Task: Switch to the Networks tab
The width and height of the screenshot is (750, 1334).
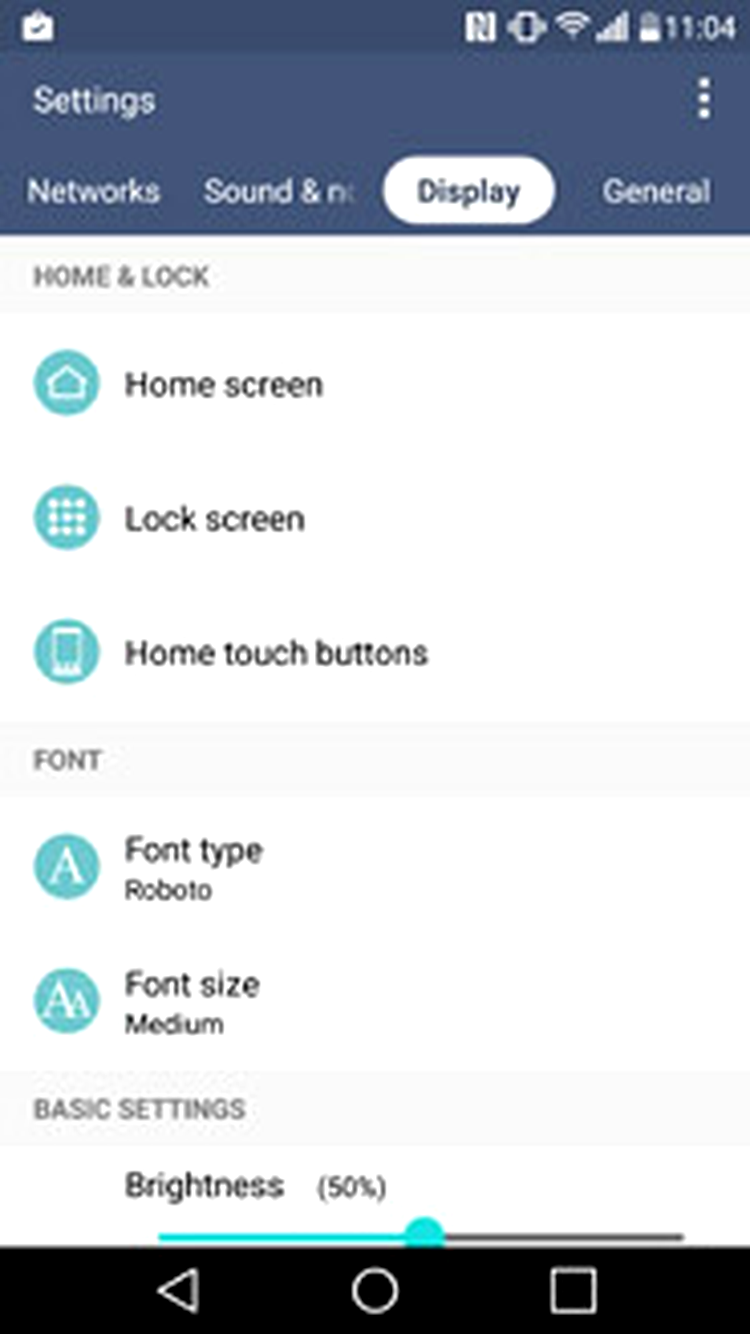Action: point(93,191)
